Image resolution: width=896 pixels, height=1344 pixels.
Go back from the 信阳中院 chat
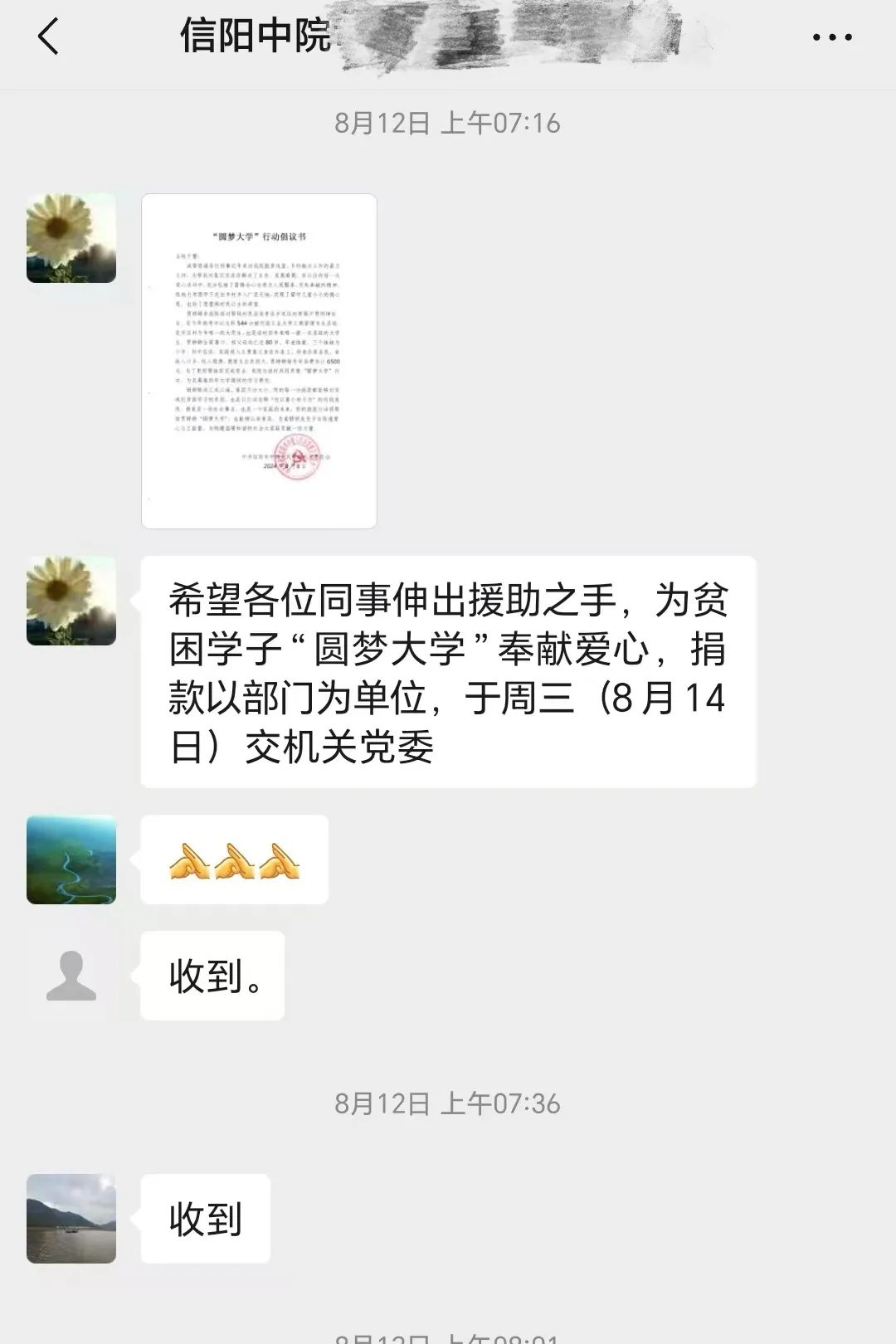pos(48,37)
